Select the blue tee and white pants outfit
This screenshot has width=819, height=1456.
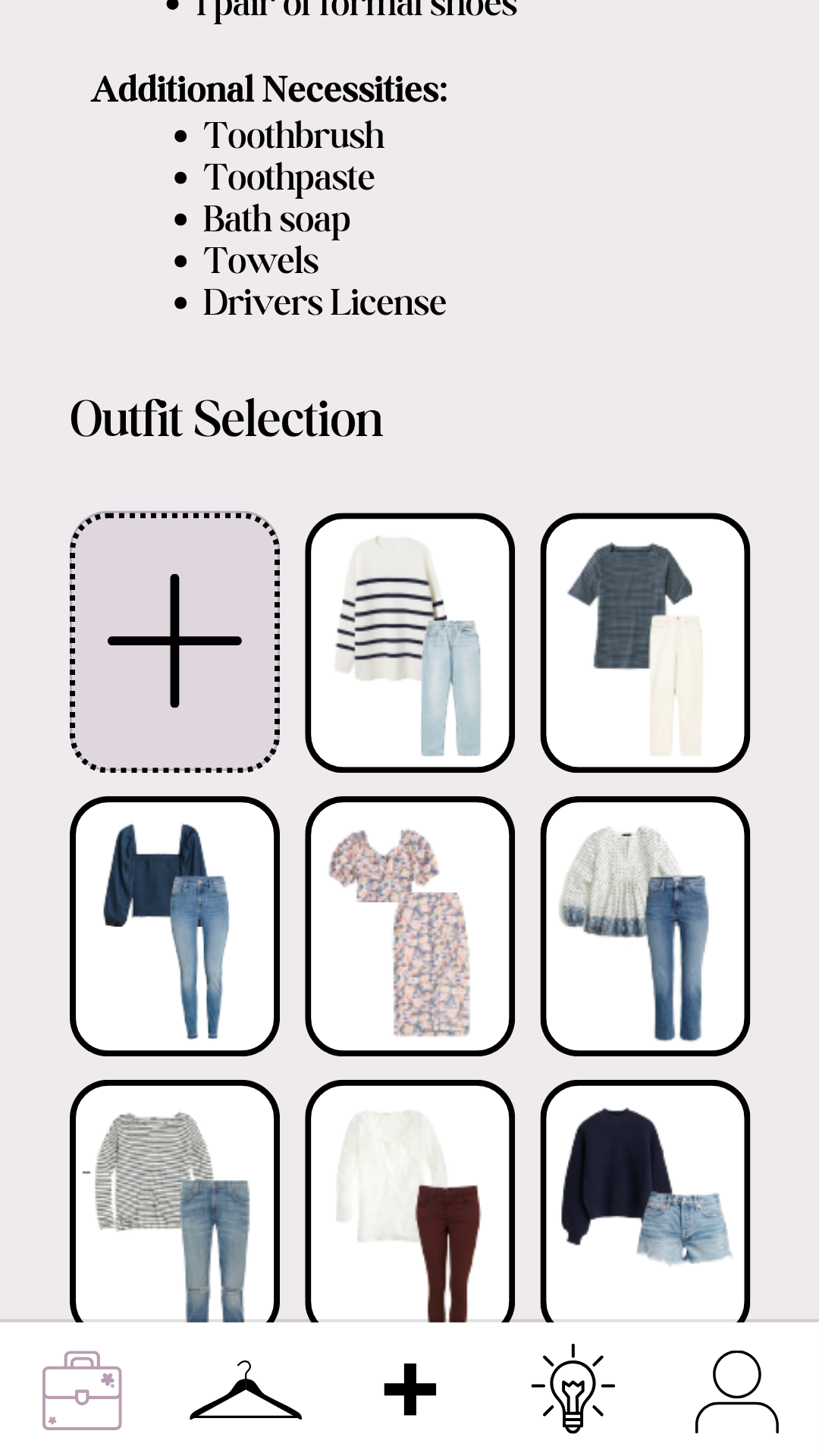[645, 642]
